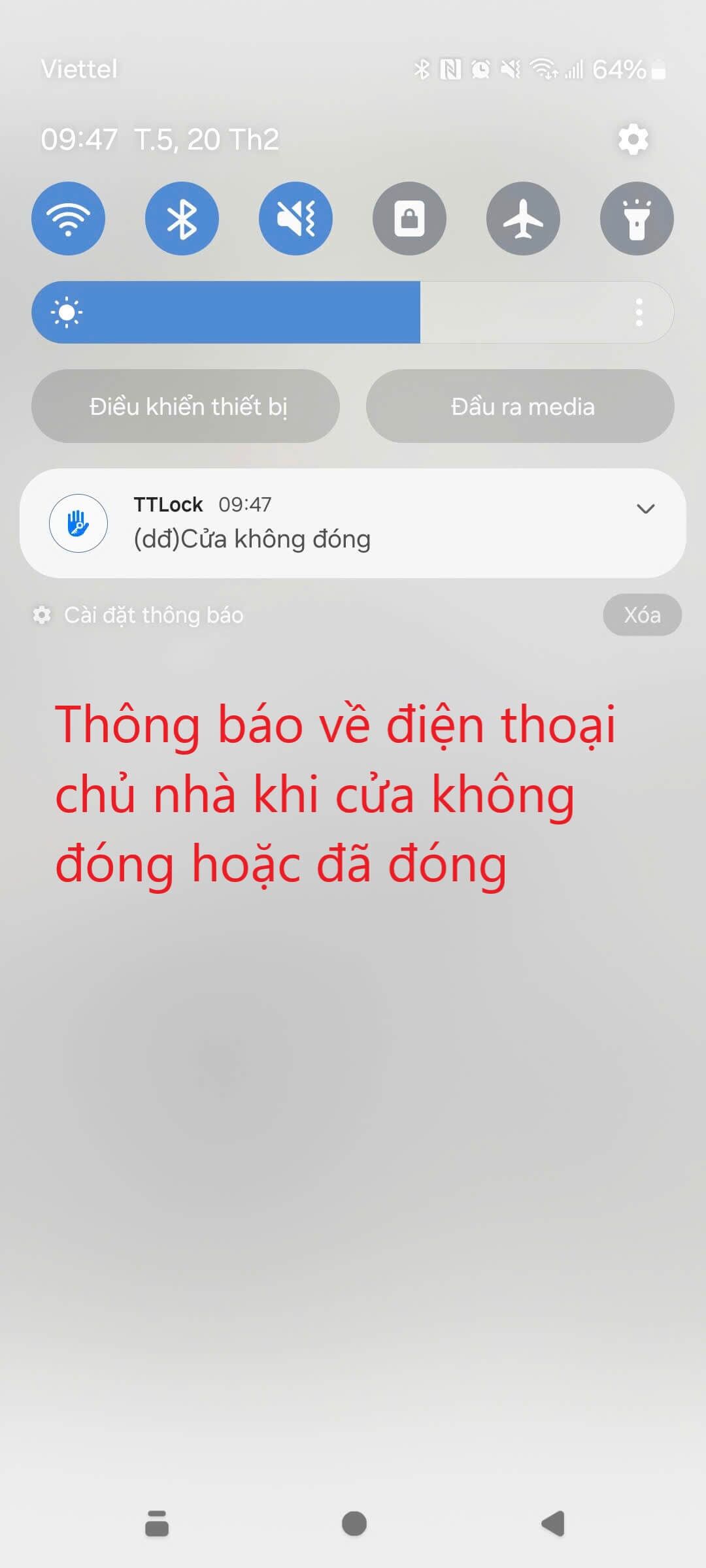Turn on the flashlight
Screen dimensions: 706x1568
tap(637, 218)
